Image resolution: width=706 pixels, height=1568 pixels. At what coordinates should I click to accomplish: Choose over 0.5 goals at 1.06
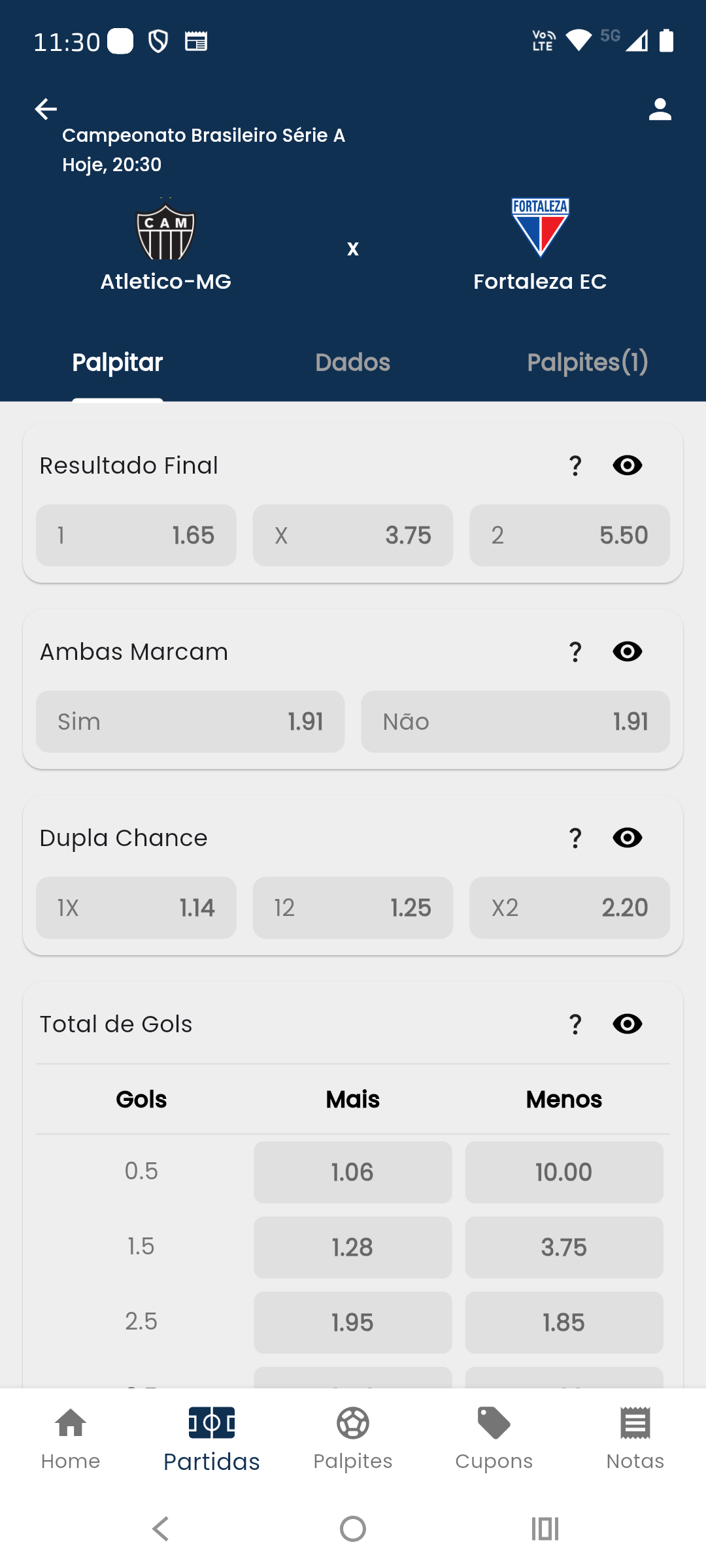point(352,1171)
